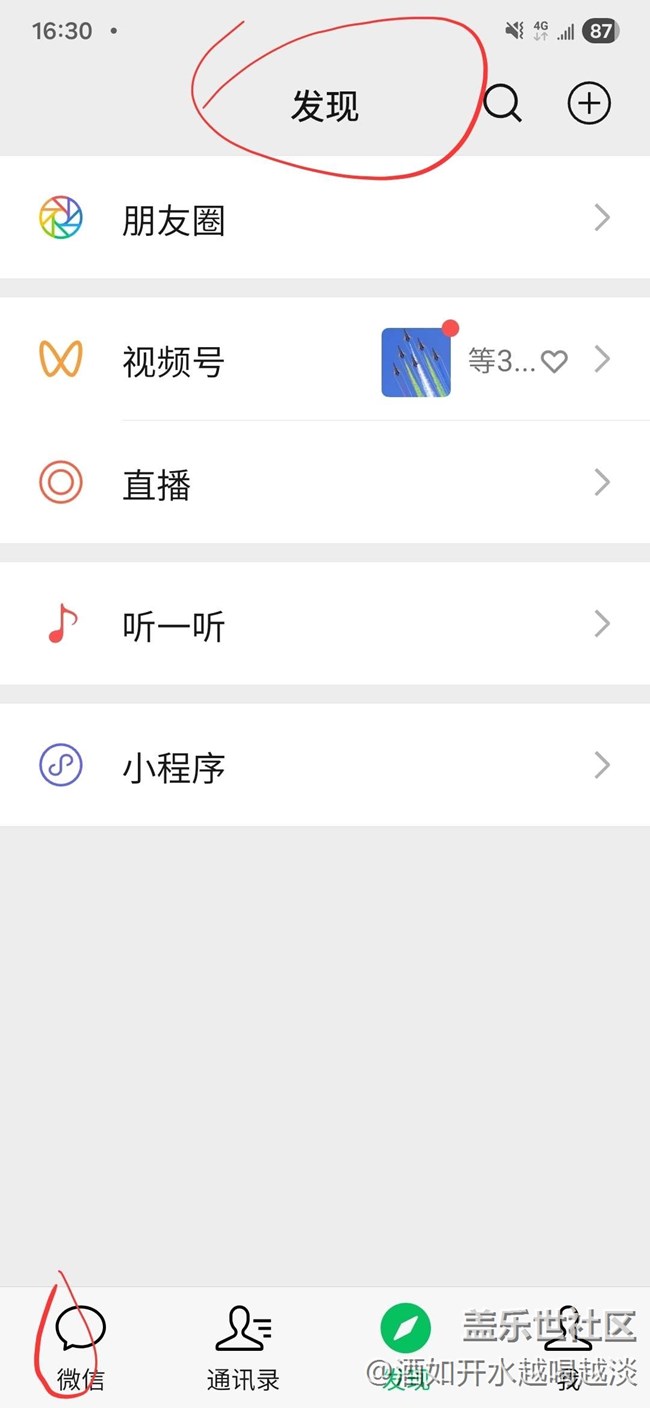The image size is (650, 1408).
Task: Switch to the 微信 chats tab
Action: pyautogui.click(x=80, y=1348)
